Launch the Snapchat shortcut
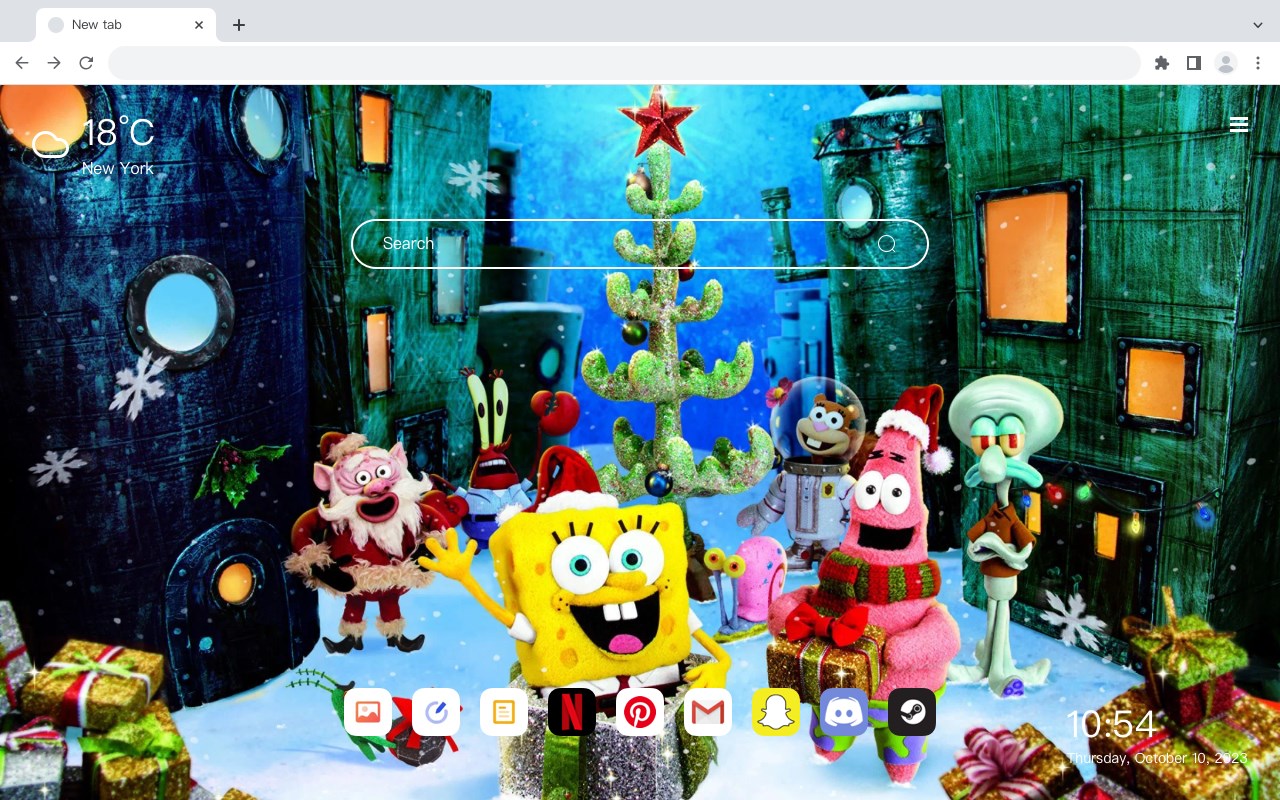 tap(776, 712)
